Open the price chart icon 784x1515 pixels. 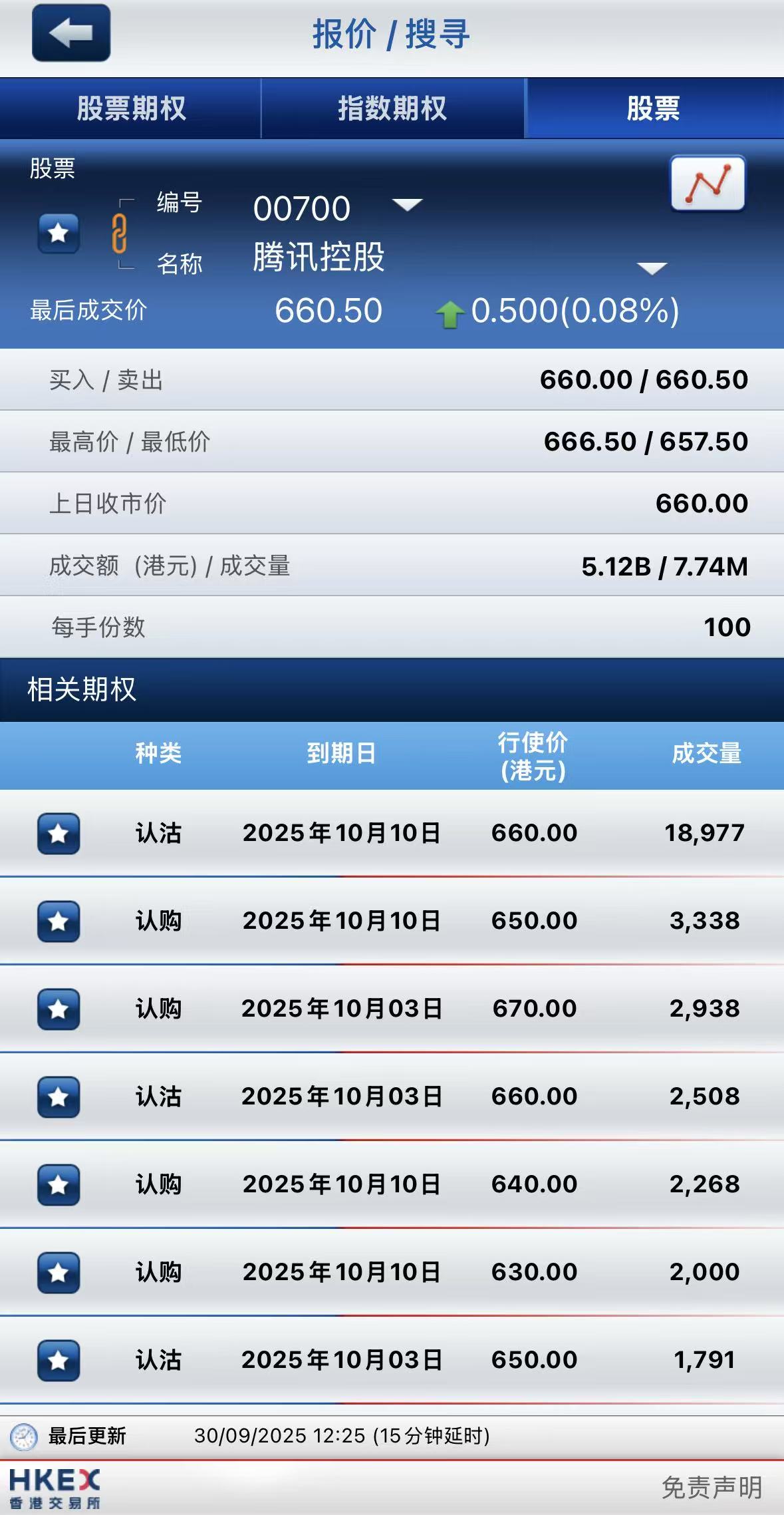tap(708, 183)
